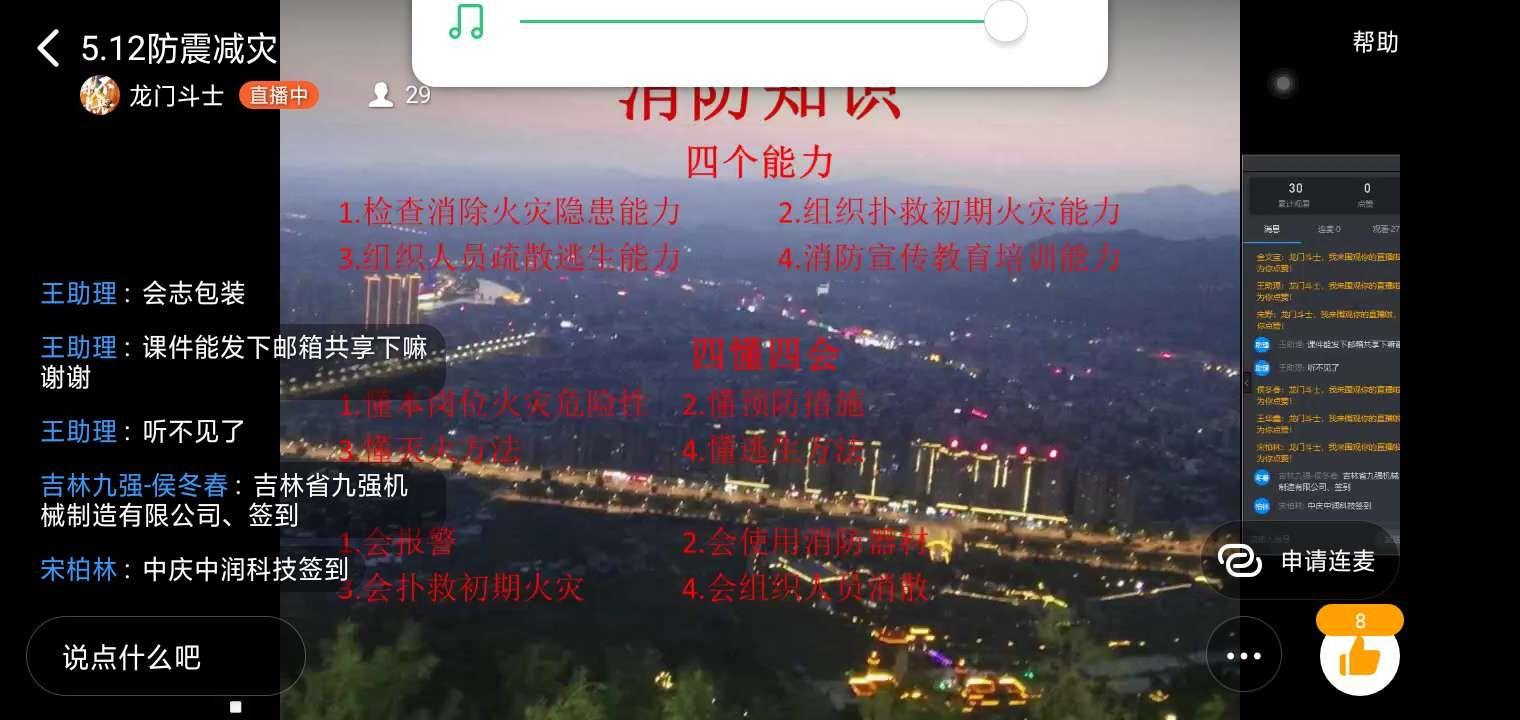
Task: Go back from the 5.12防震减灾 livestream
Action: coord(48,47)
